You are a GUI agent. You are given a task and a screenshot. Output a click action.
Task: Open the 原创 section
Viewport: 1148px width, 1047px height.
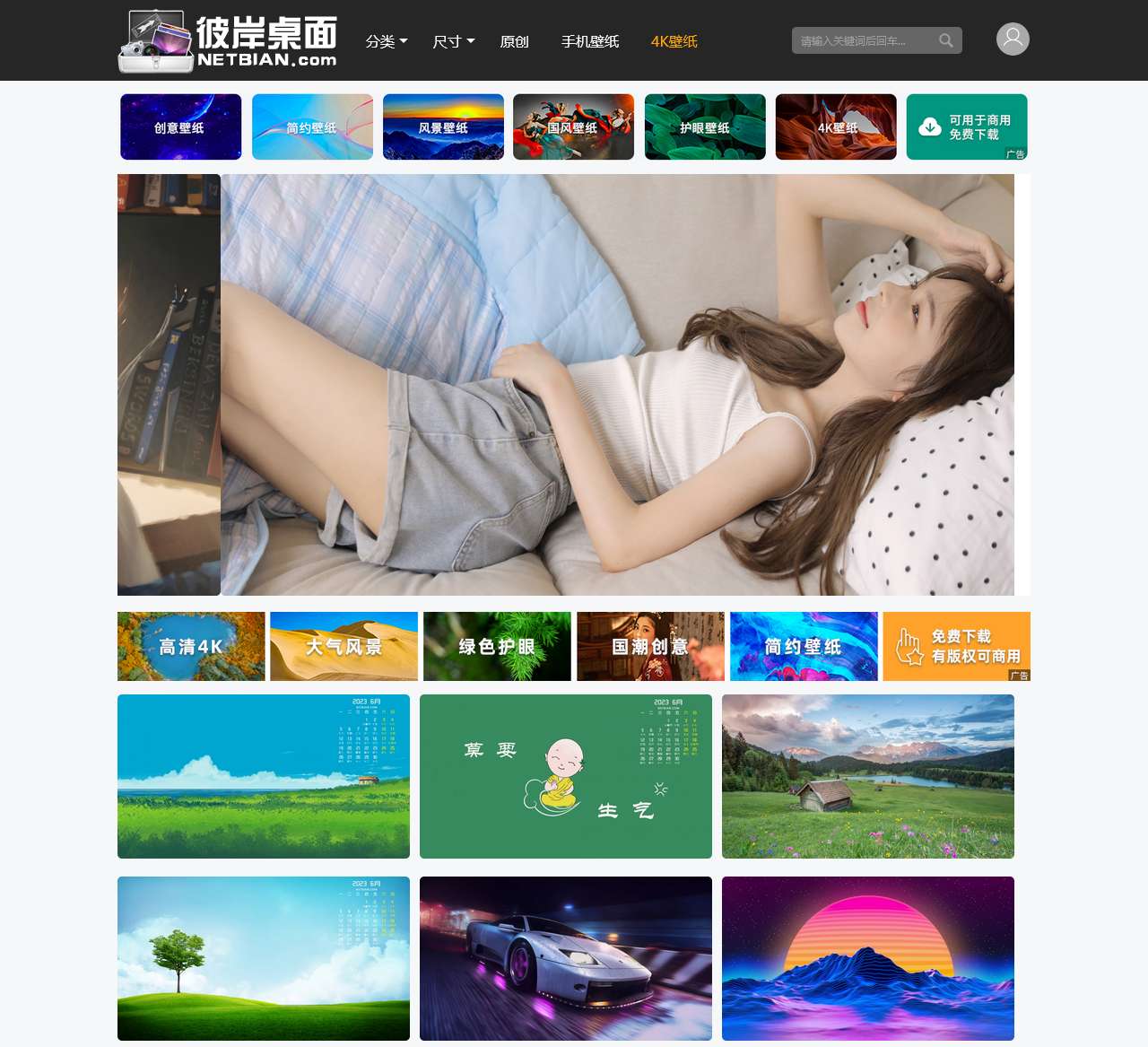pos(514,41)
